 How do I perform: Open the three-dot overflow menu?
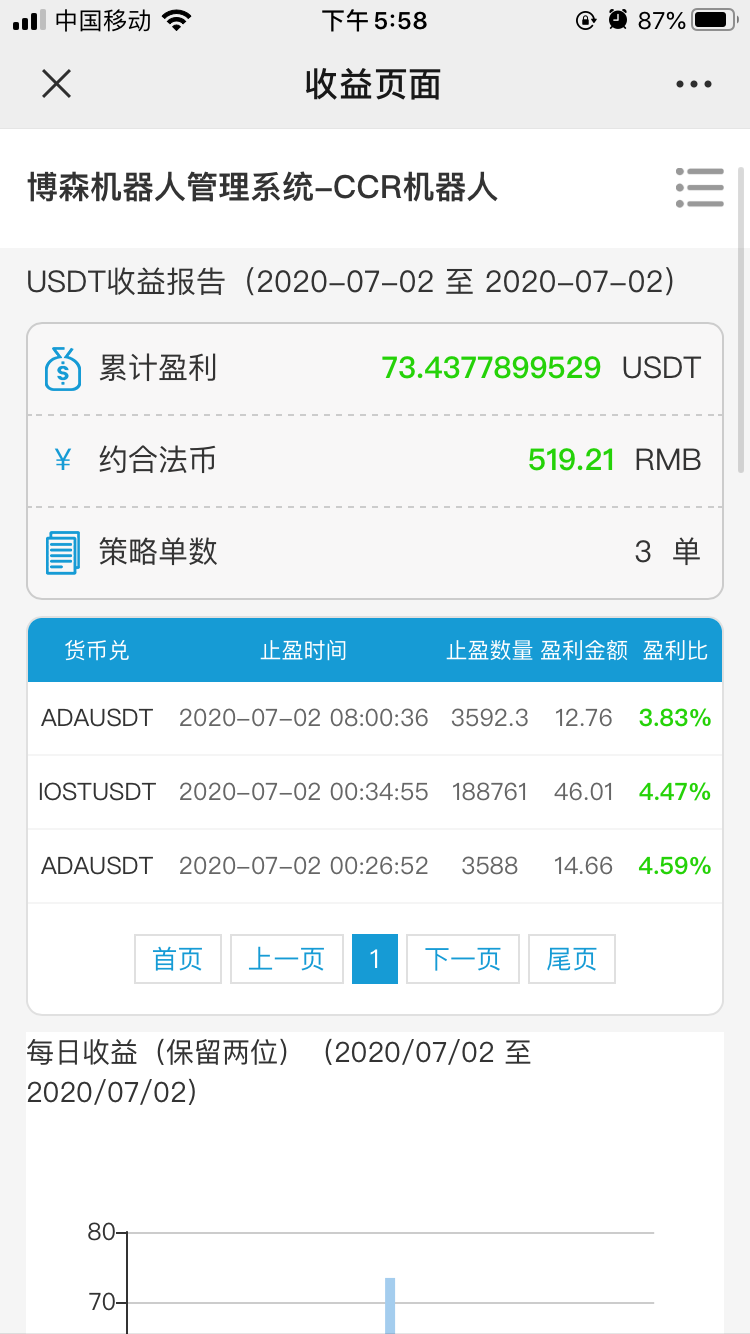(x=694, y=85)
